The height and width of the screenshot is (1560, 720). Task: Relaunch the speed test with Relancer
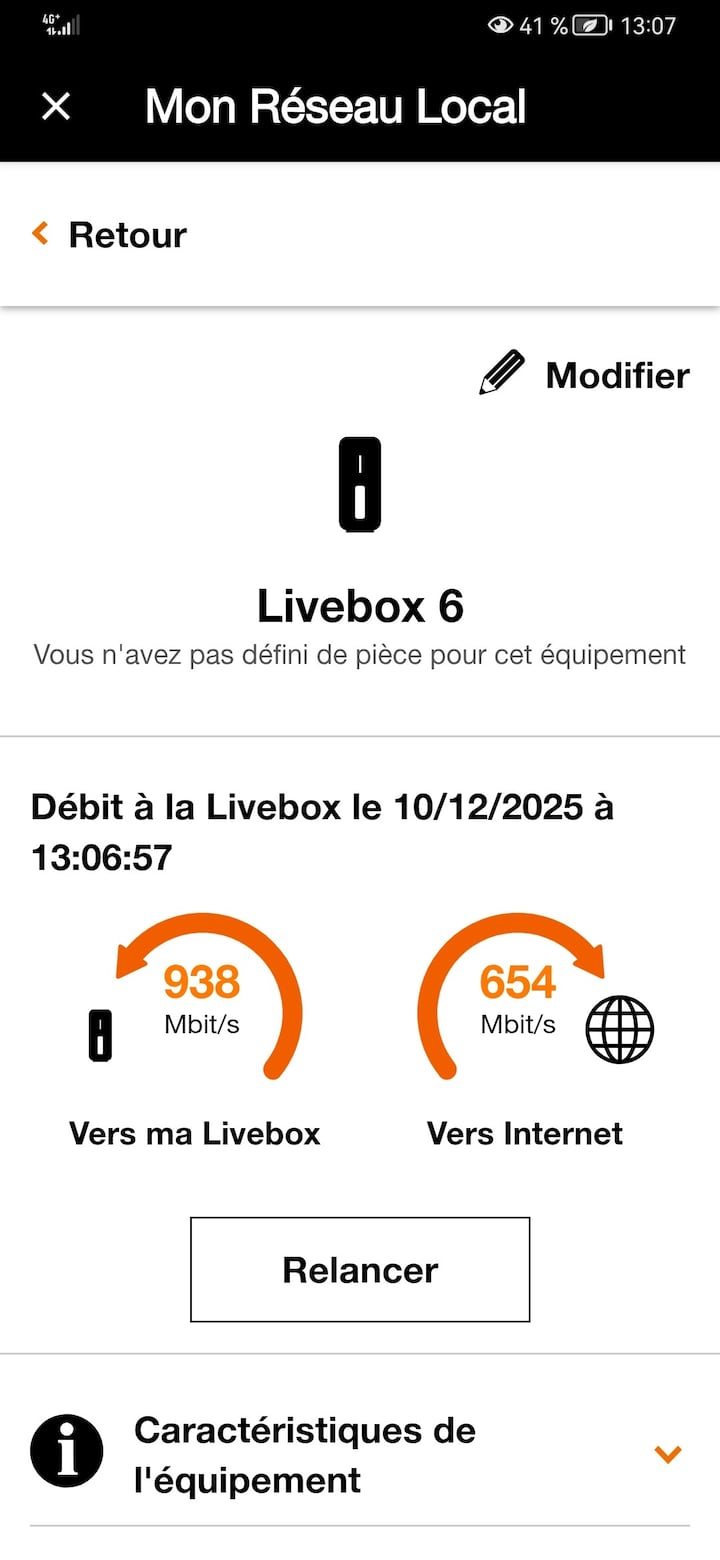[x=360, y=1269]
